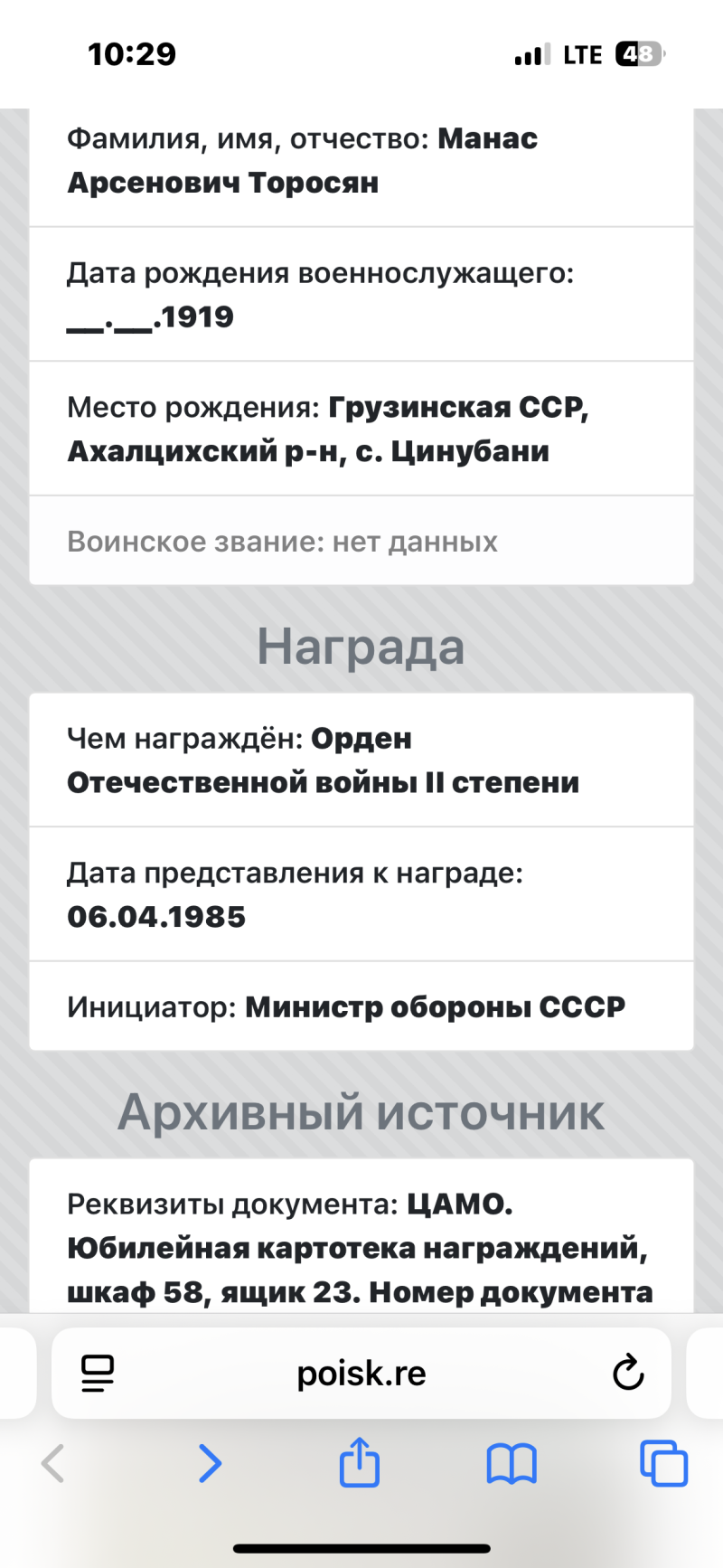Image resolution: width=723 pixels, height=1568 pixels.
Task: Reload the poisk.re page
Action: coord(627,1372)
